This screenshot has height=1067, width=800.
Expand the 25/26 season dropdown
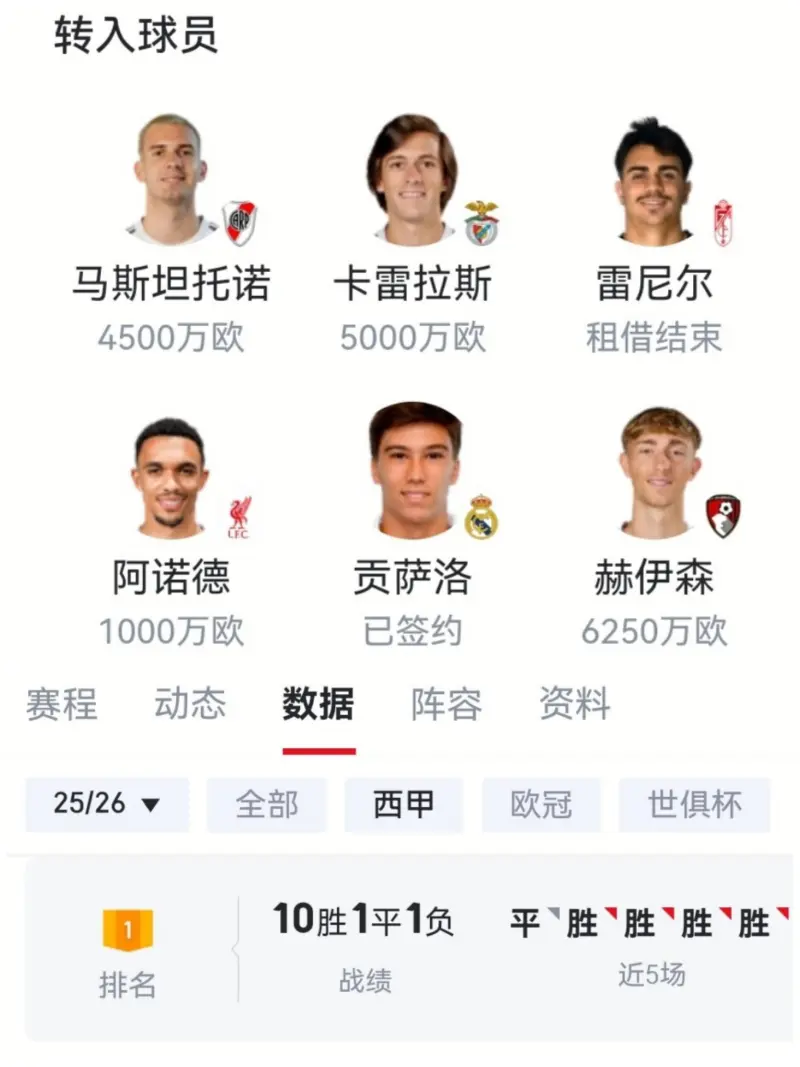tap(107, 804)
